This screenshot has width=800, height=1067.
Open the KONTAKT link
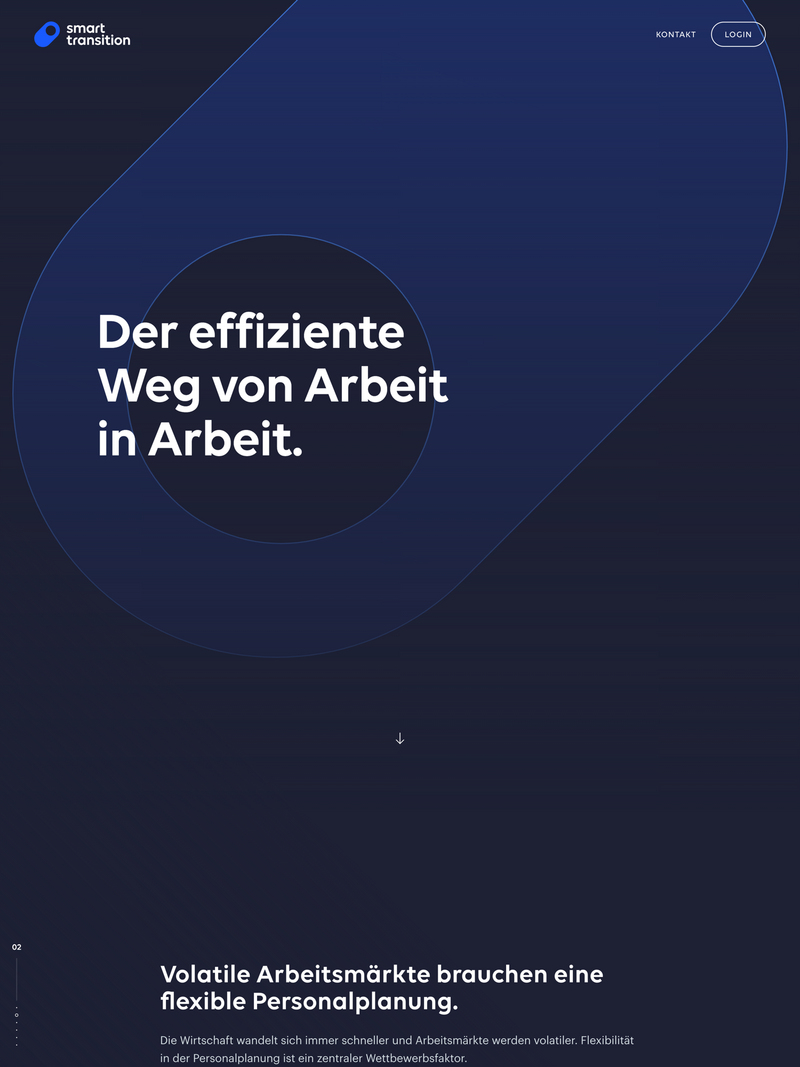[675, 35]
